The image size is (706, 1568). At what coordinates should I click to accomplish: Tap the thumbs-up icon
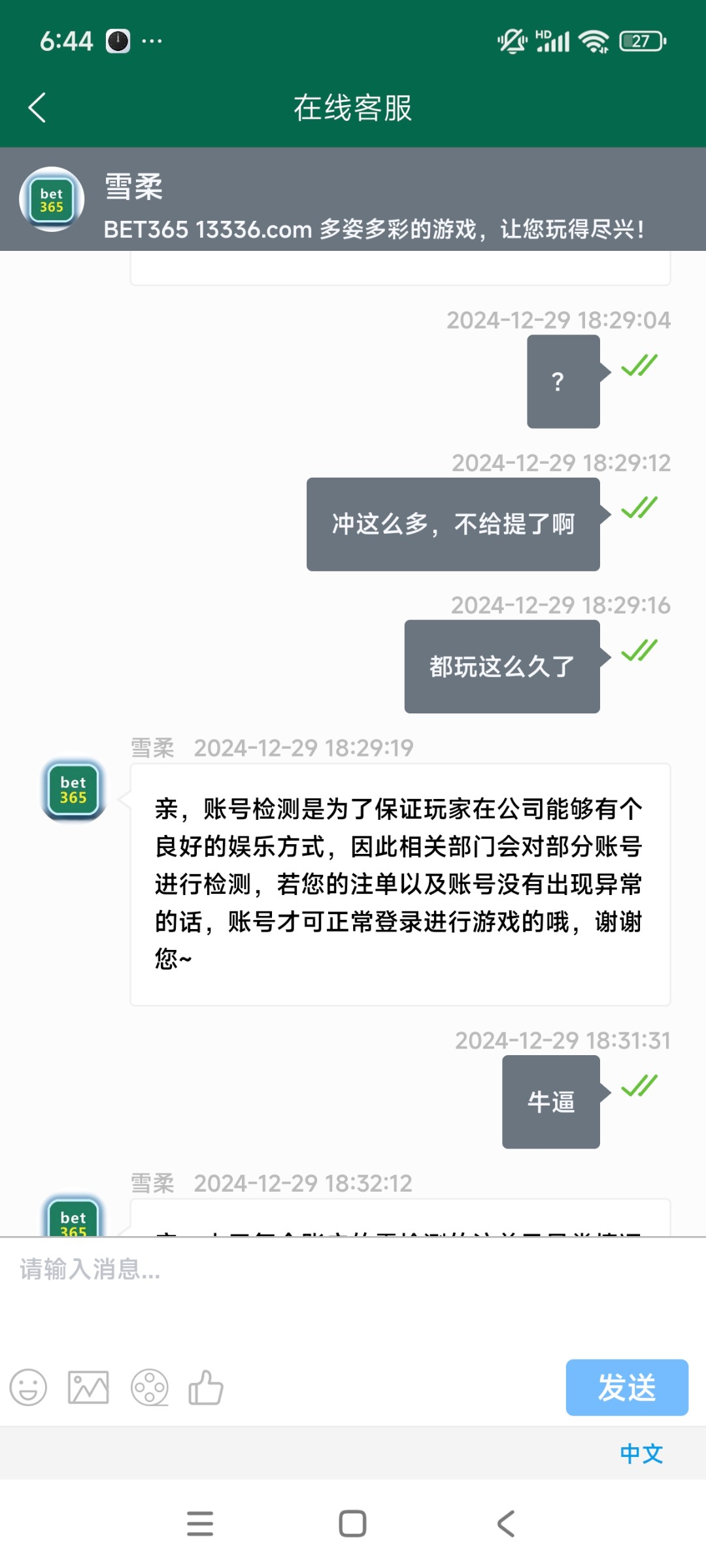[x=206, y=1388]
